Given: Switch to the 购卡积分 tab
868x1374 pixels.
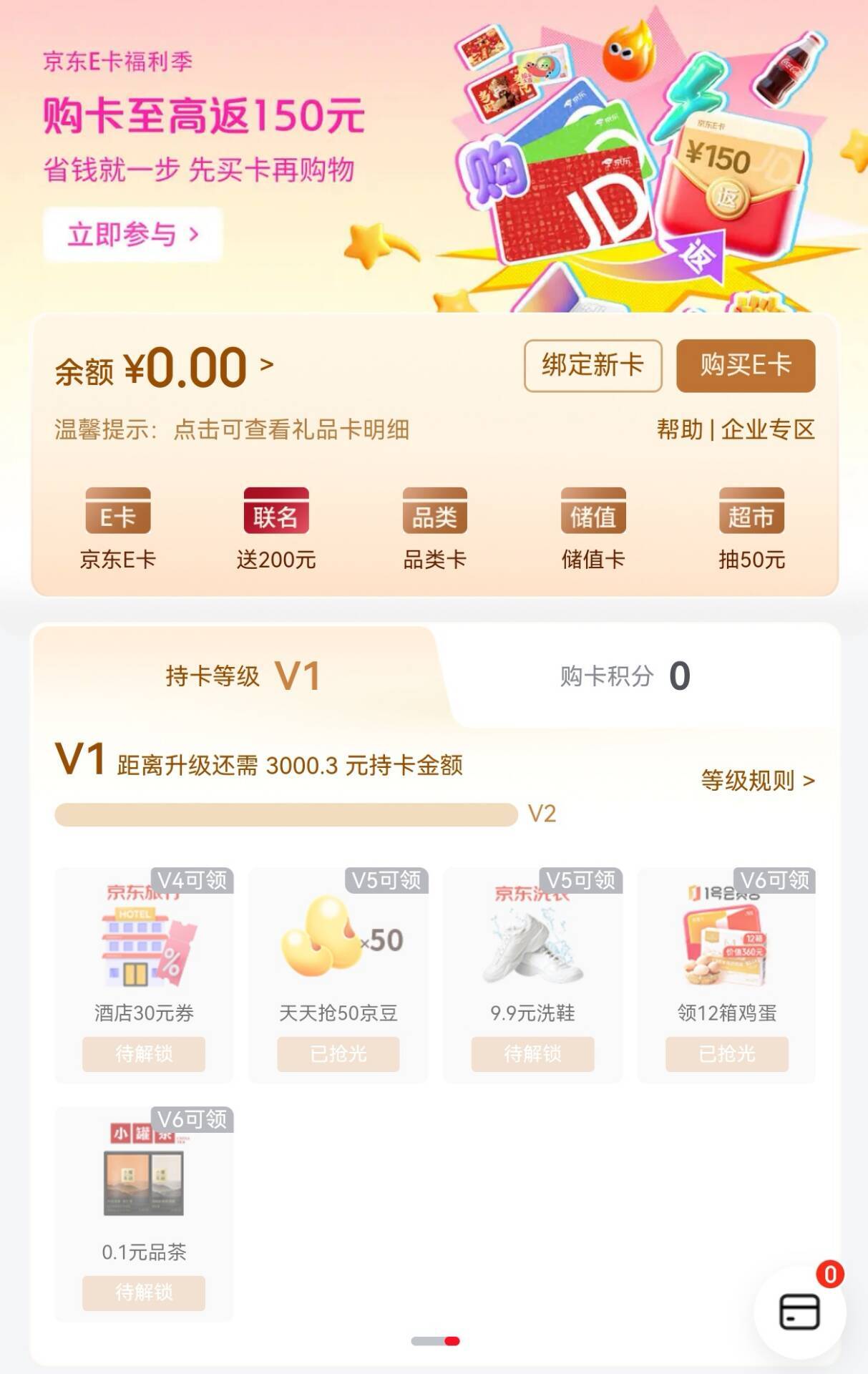Looking at the screenshot, I should pyautogui.click(x=624, y=676).
